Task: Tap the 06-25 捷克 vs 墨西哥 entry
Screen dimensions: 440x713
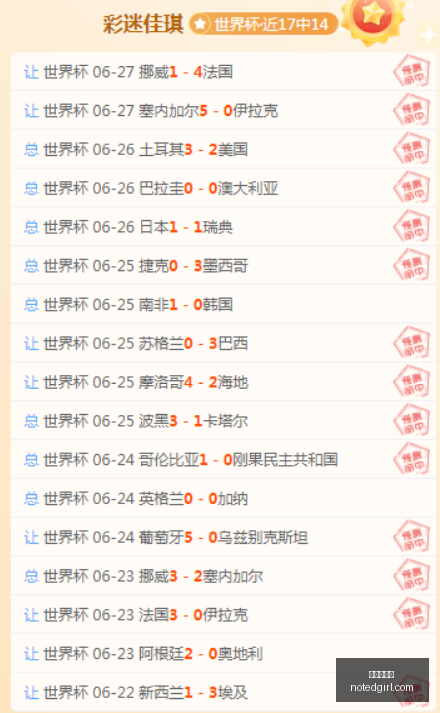Action: [x=223, y=266]
